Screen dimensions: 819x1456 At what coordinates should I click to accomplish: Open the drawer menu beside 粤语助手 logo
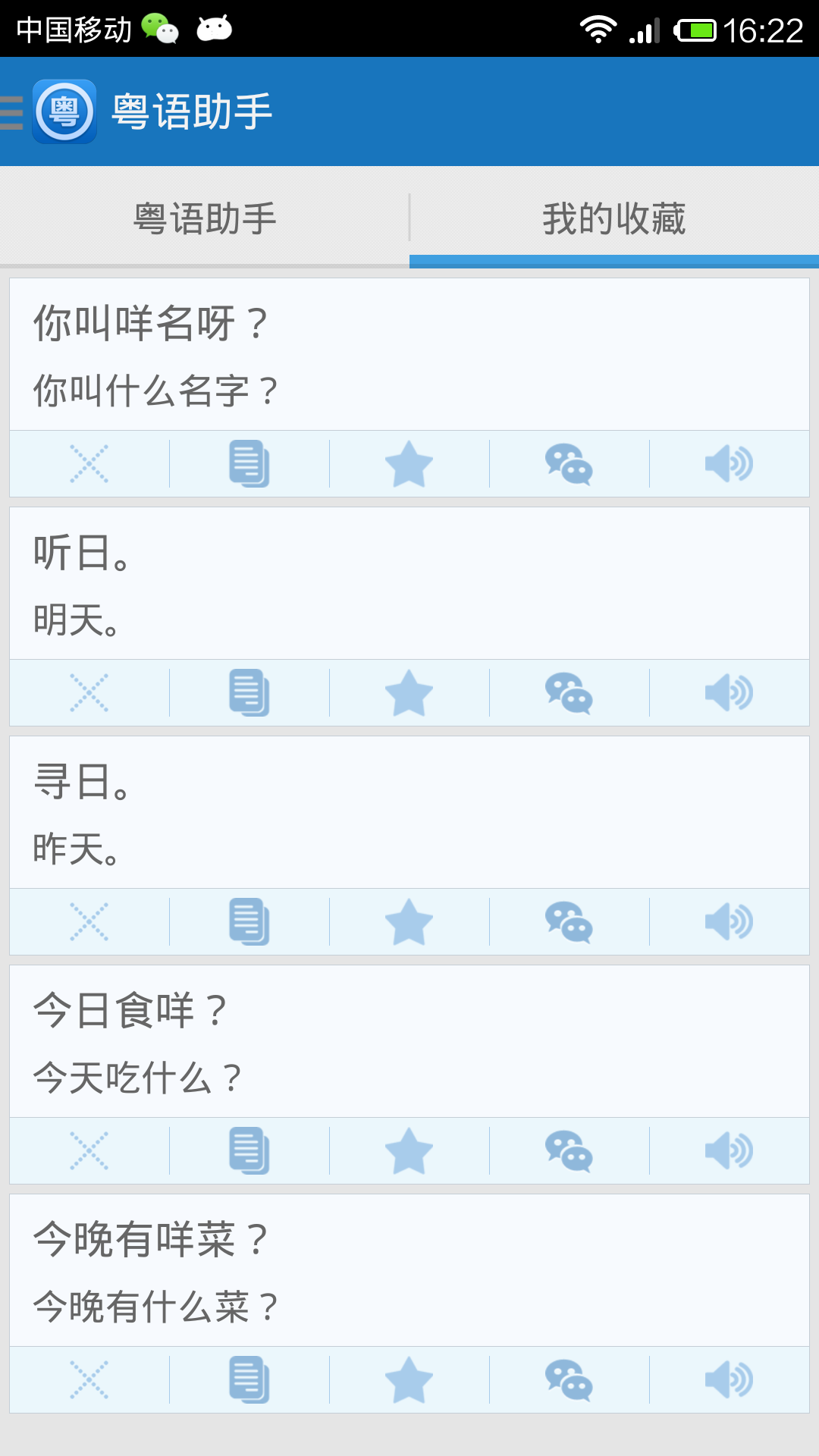[x=12, y=112]
